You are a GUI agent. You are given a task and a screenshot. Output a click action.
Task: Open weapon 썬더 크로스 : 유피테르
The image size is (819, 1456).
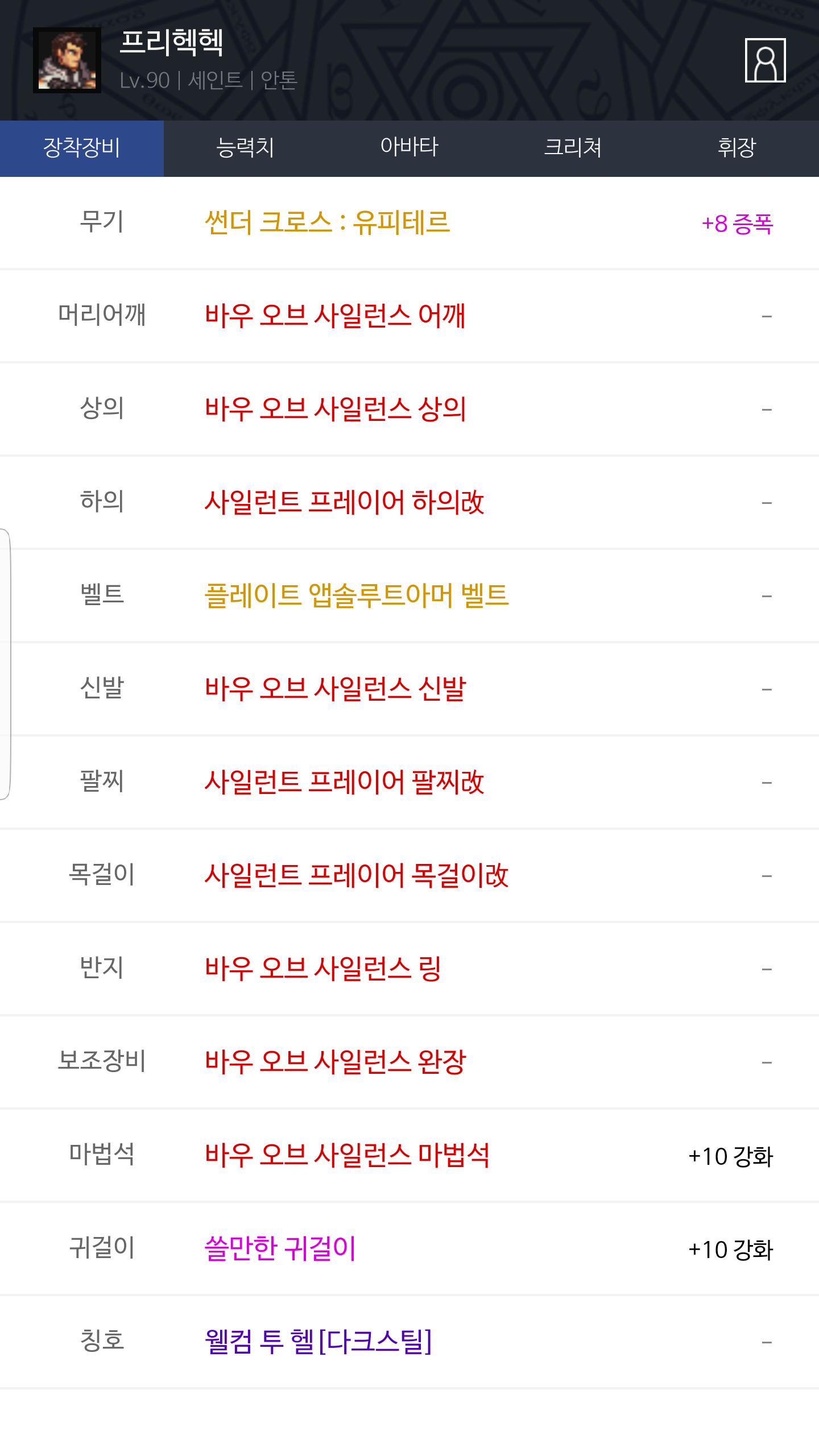[x=327, y=222]
